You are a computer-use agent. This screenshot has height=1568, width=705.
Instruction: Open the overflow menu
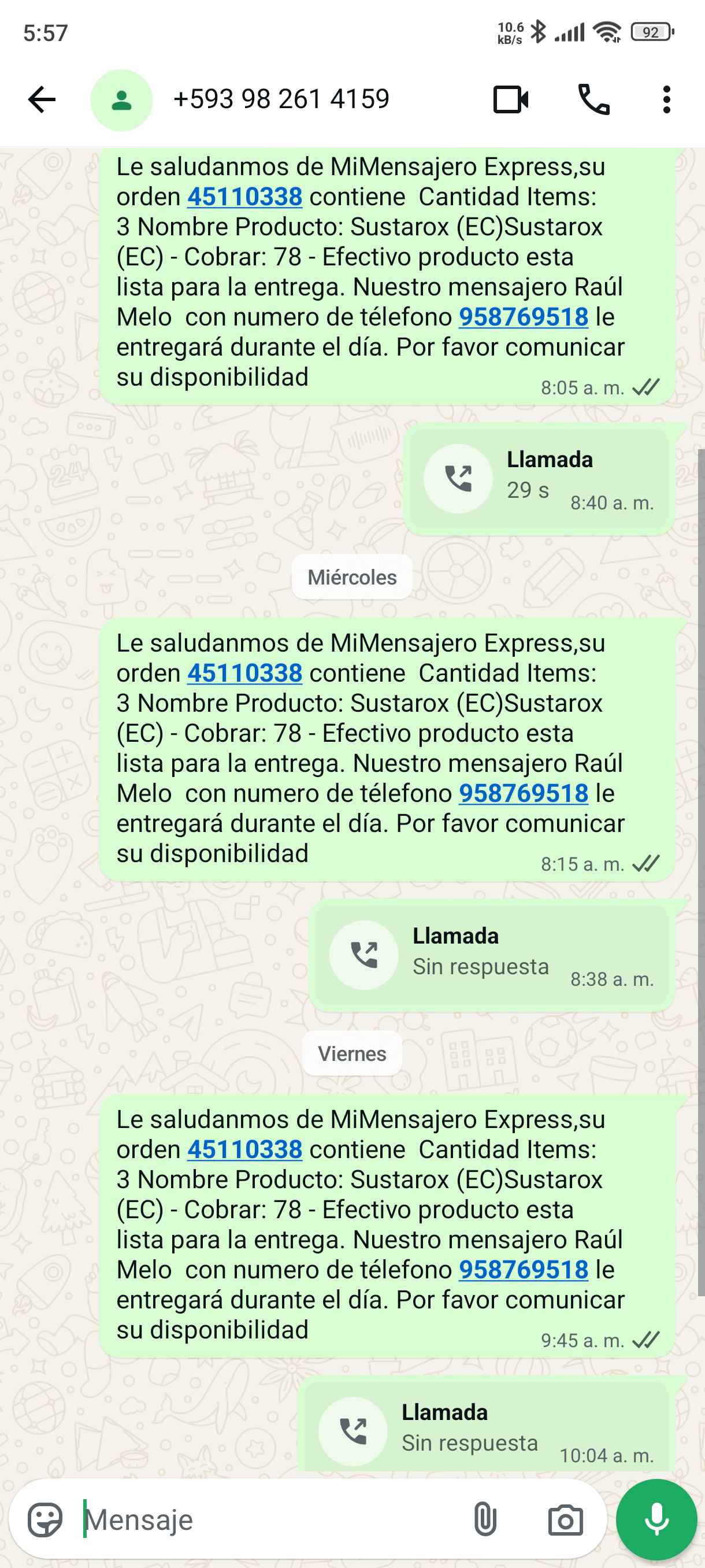point(667,100)
